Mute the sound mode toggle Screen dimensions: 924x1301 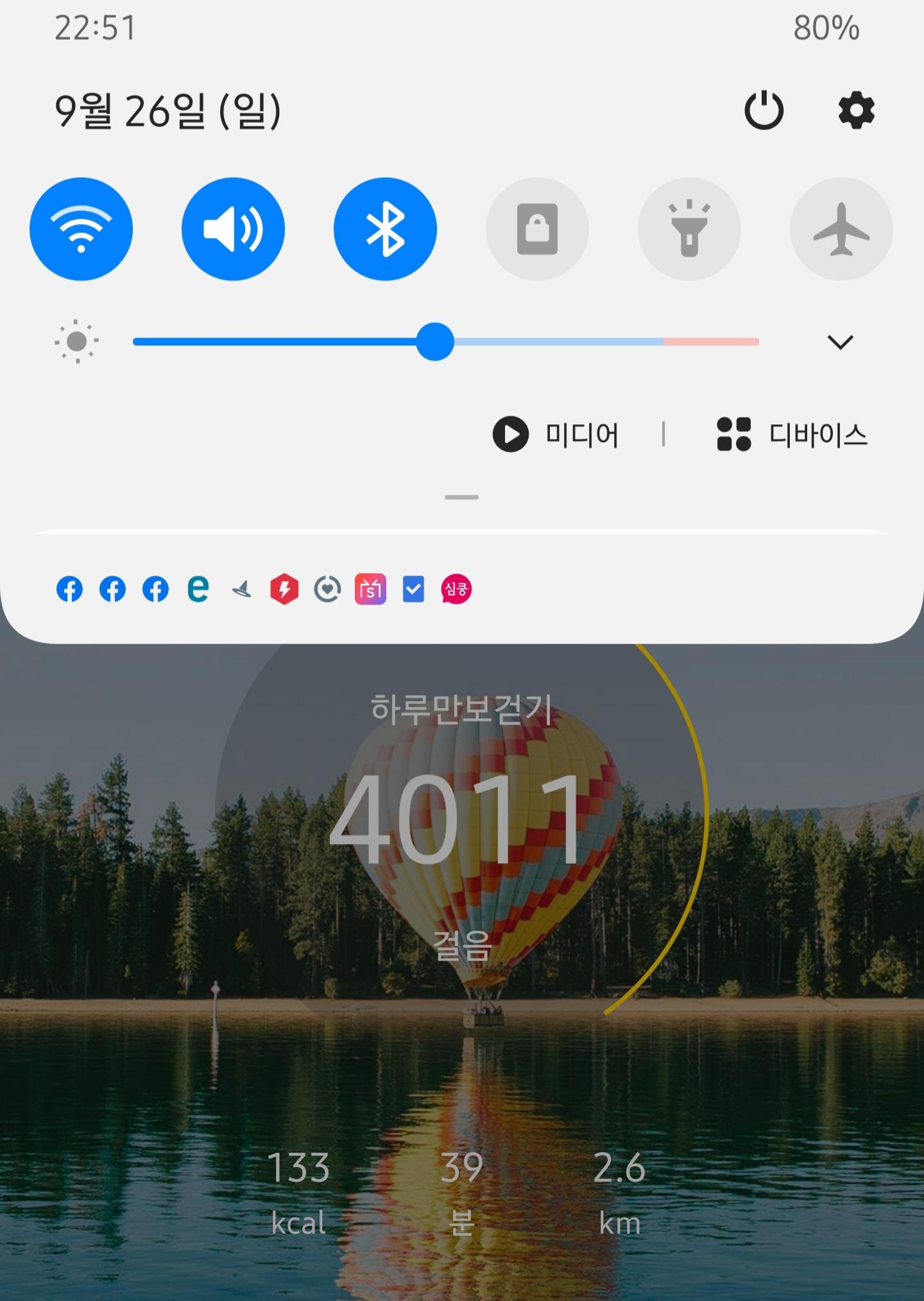[233, 229]
